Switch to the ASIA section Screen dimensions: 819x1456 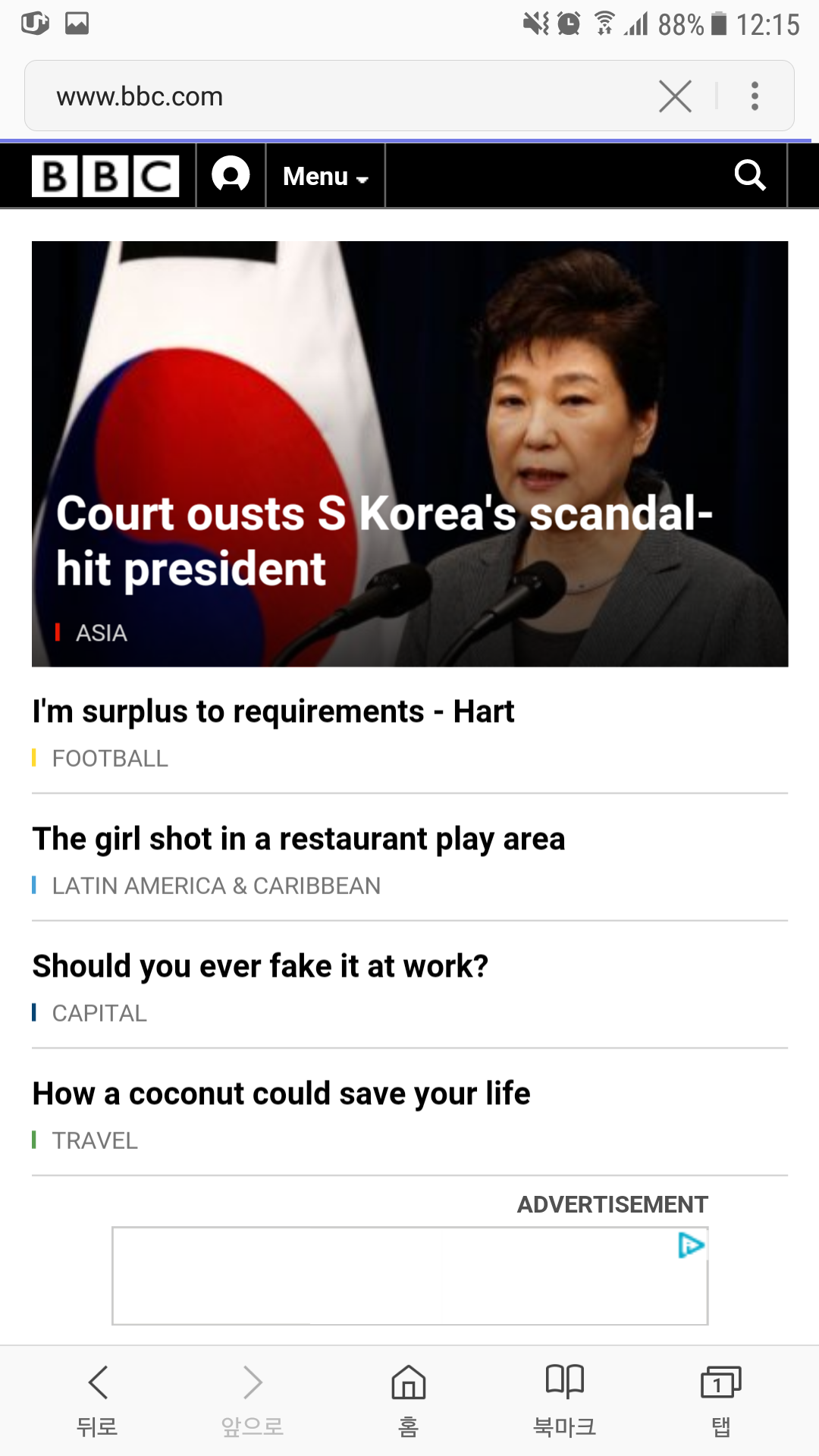pos(101,633)
